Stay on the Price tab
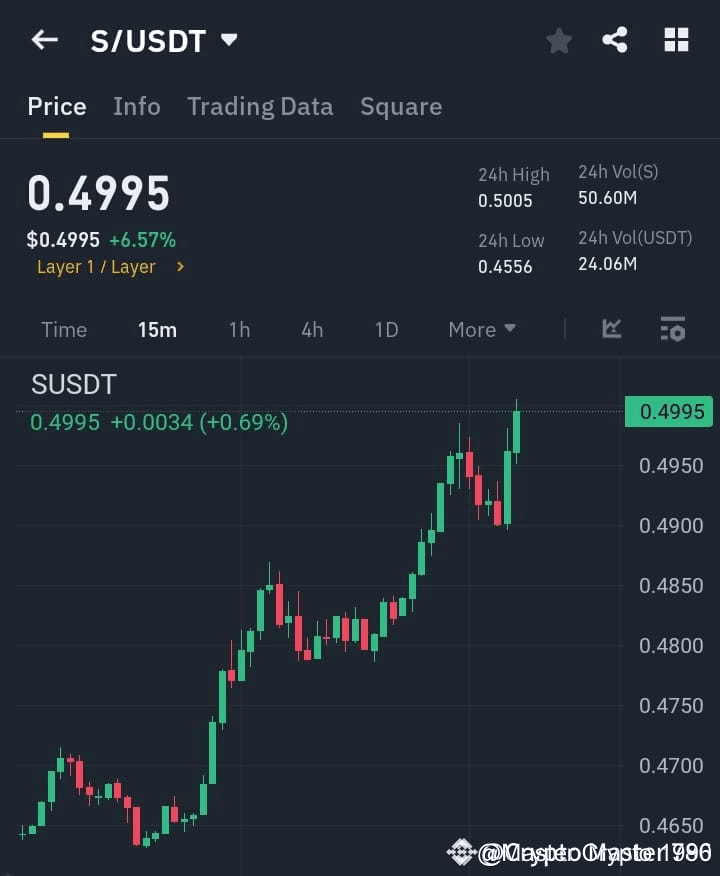This screenshot has height=876, width=720. click(x=56, y=106)
